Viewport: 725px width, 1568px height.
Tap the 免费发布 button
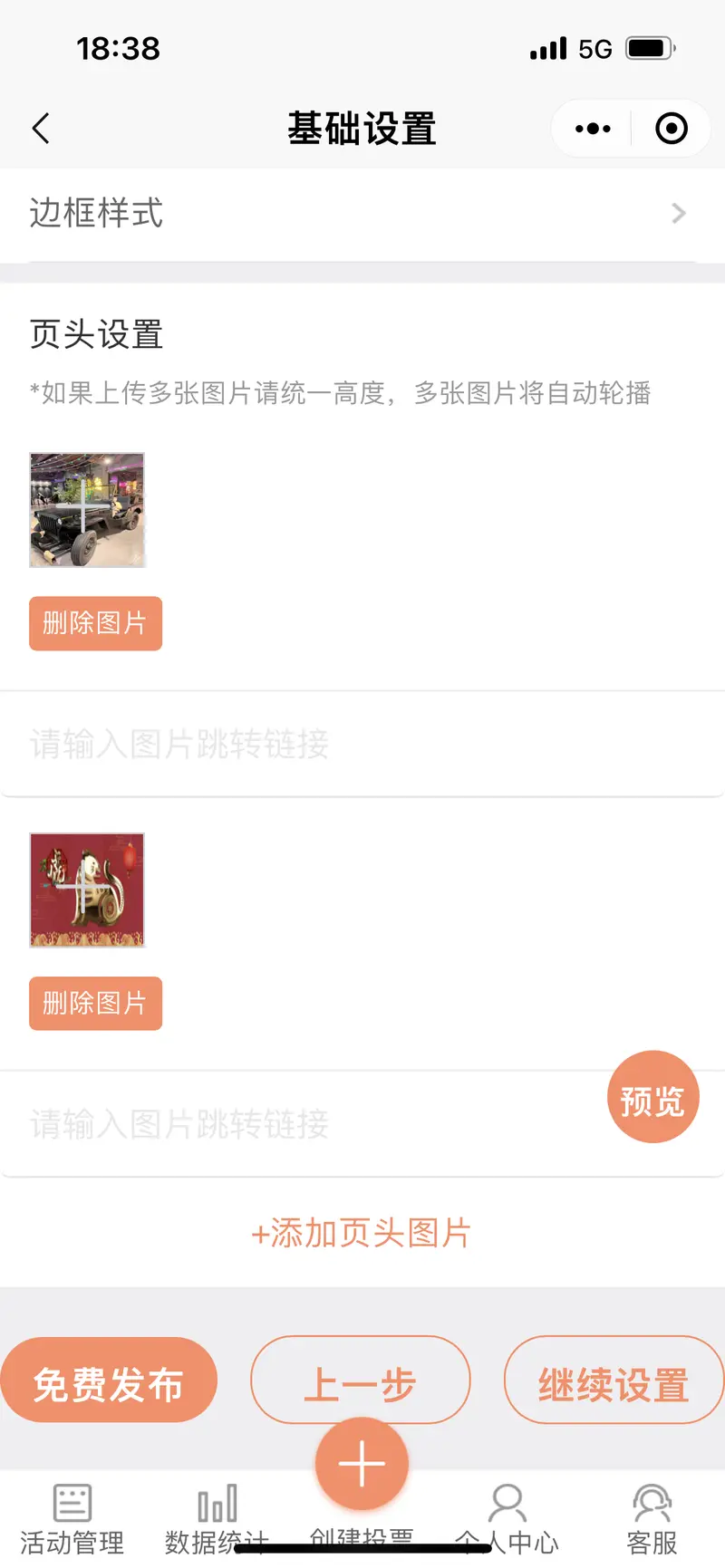(109, 1380)
